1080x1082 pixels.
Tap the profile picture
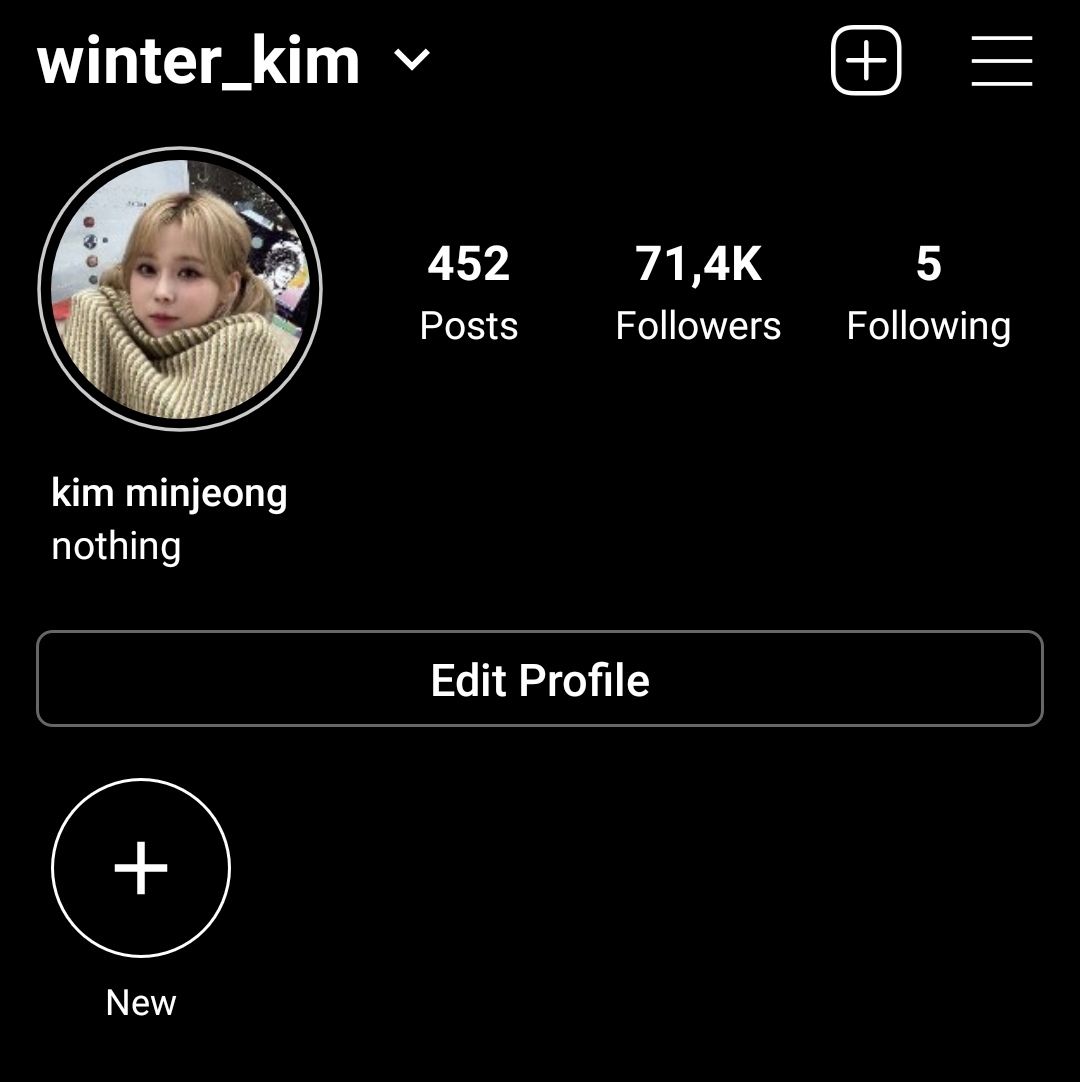(180, 289)
